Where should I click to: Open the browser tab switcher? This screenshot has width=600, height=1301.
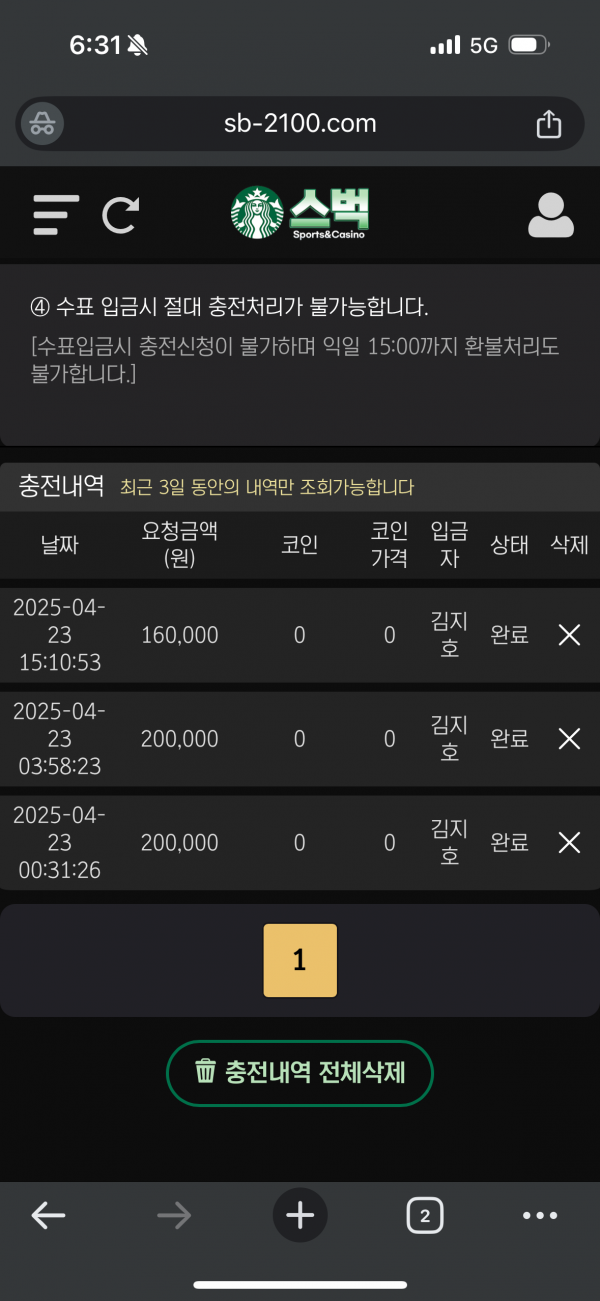click(x=425, y=1216)
